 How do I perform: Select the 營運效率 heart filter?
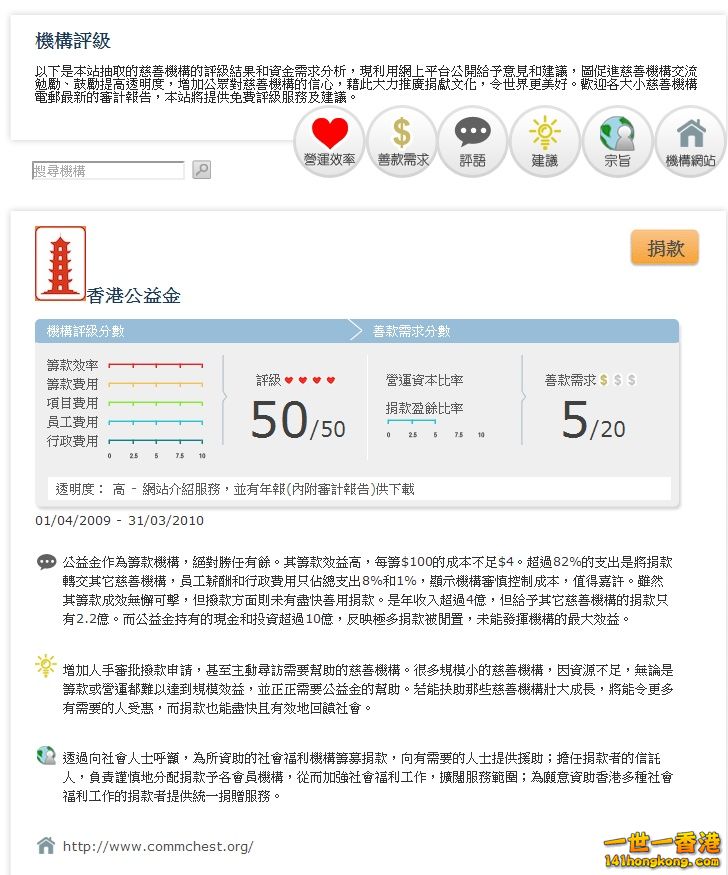(330, 142)
